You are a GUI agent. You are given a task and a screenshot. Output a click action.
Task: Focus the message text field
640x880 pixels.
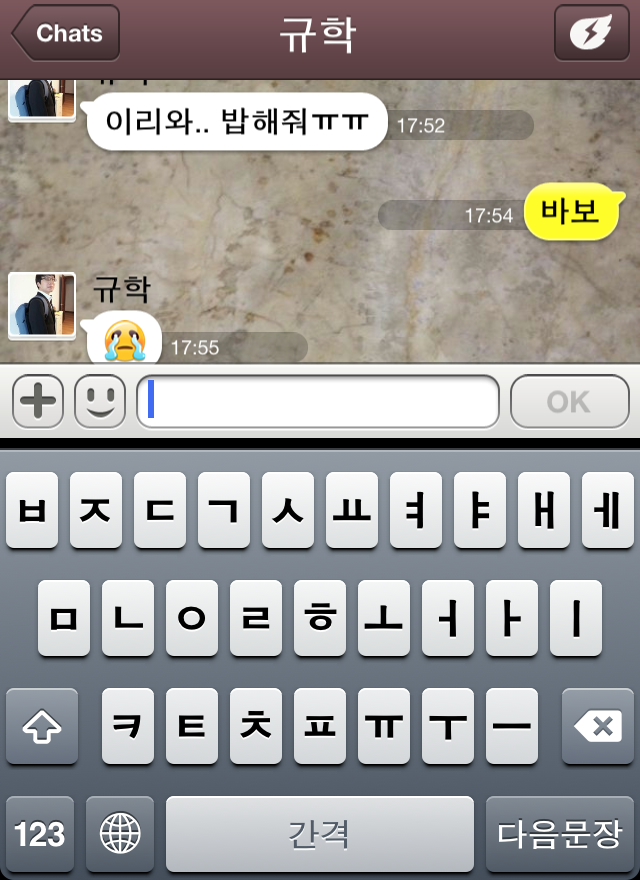pyautogui.click(x=318, y=402)
